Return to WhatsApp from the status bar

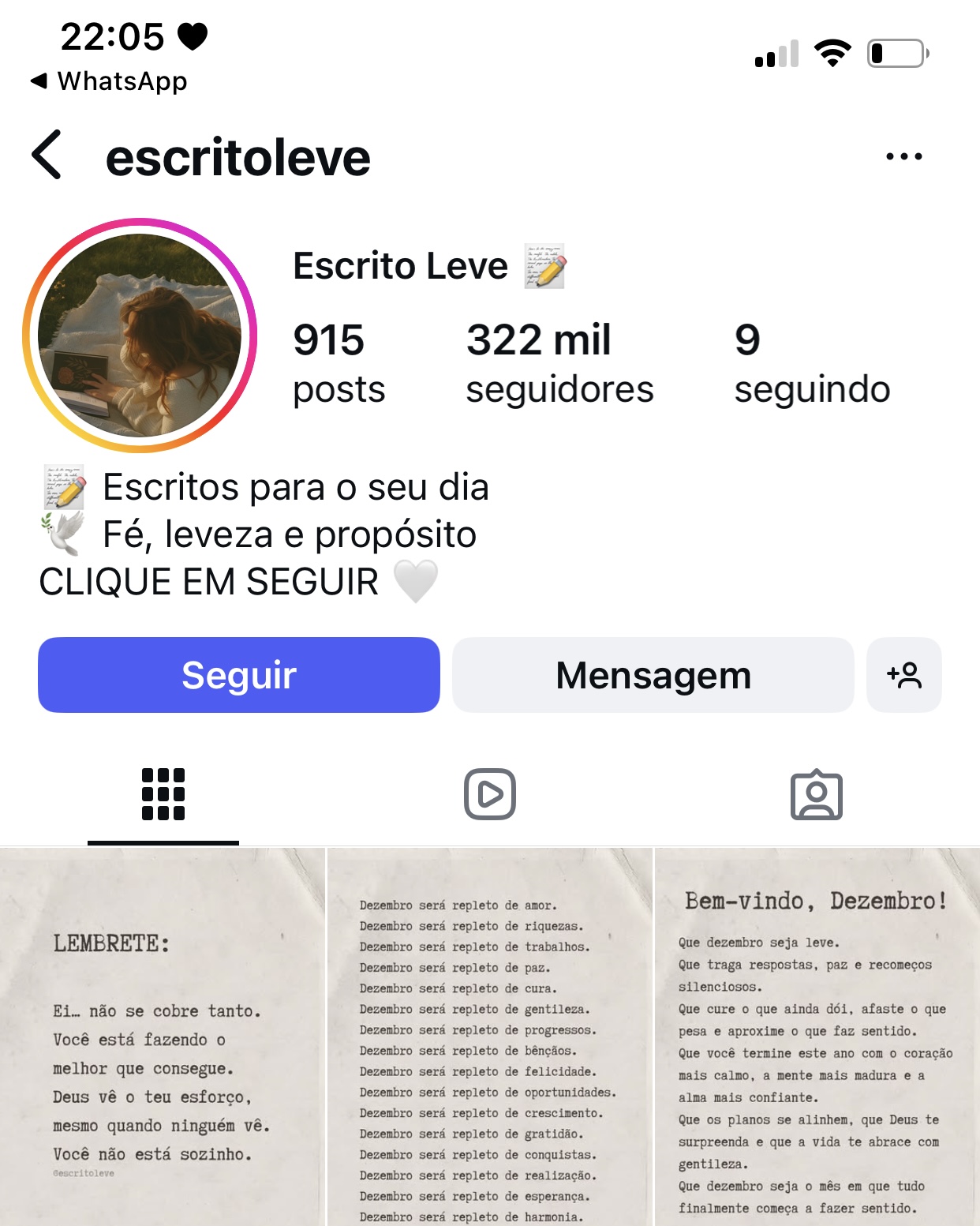pyautogui.click(x=110, y=81)
